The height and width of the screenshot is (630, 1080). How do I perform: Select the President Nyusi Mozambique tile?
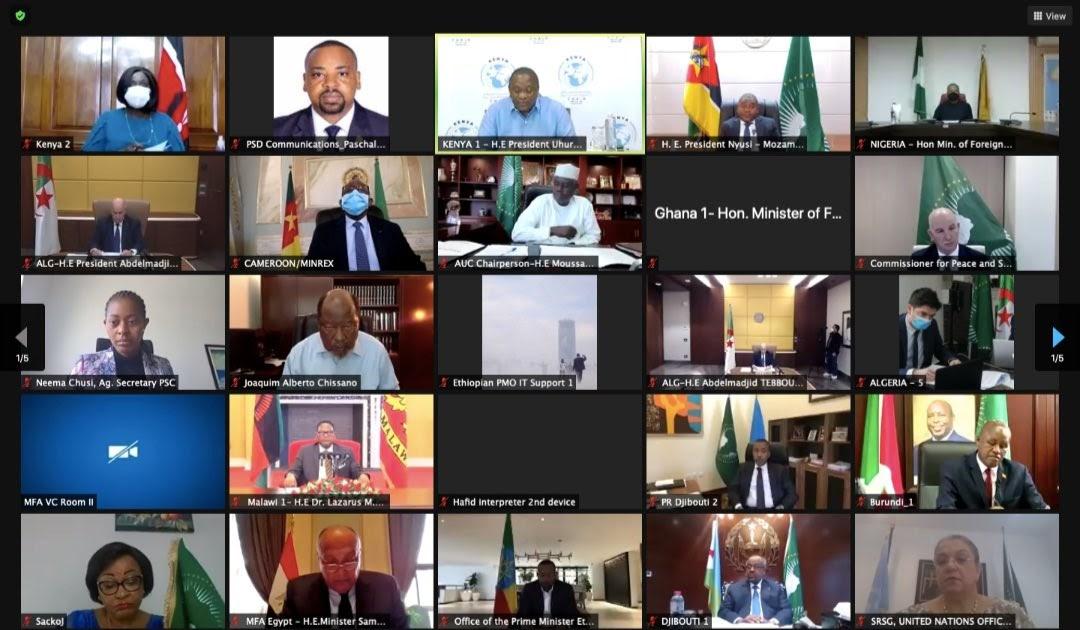(x=748, y=93)
